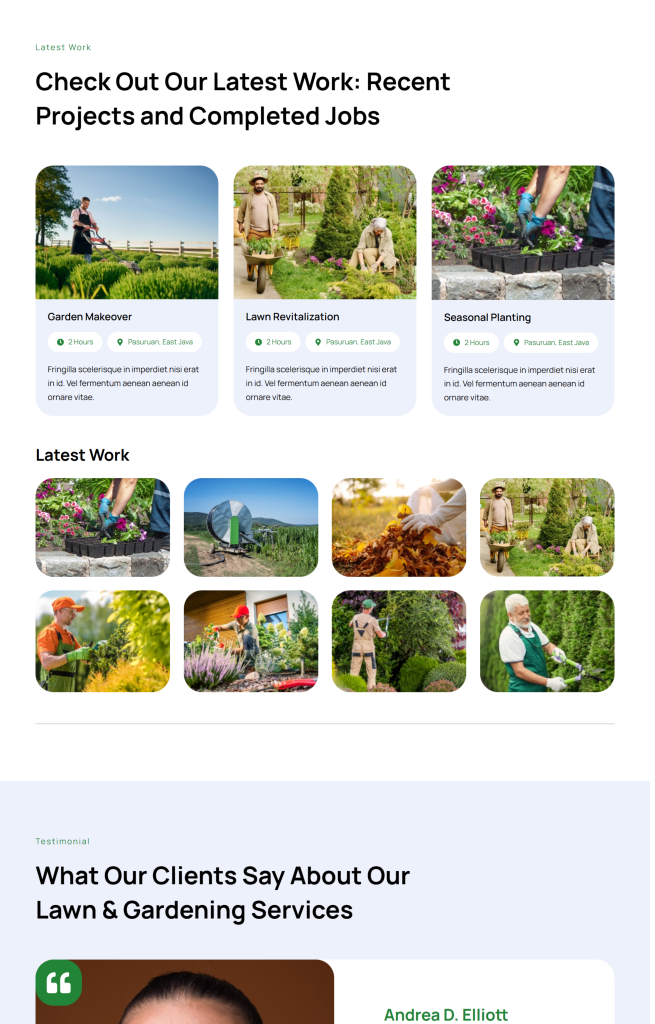View gallery photo of gloved hands in leaves

399,527
